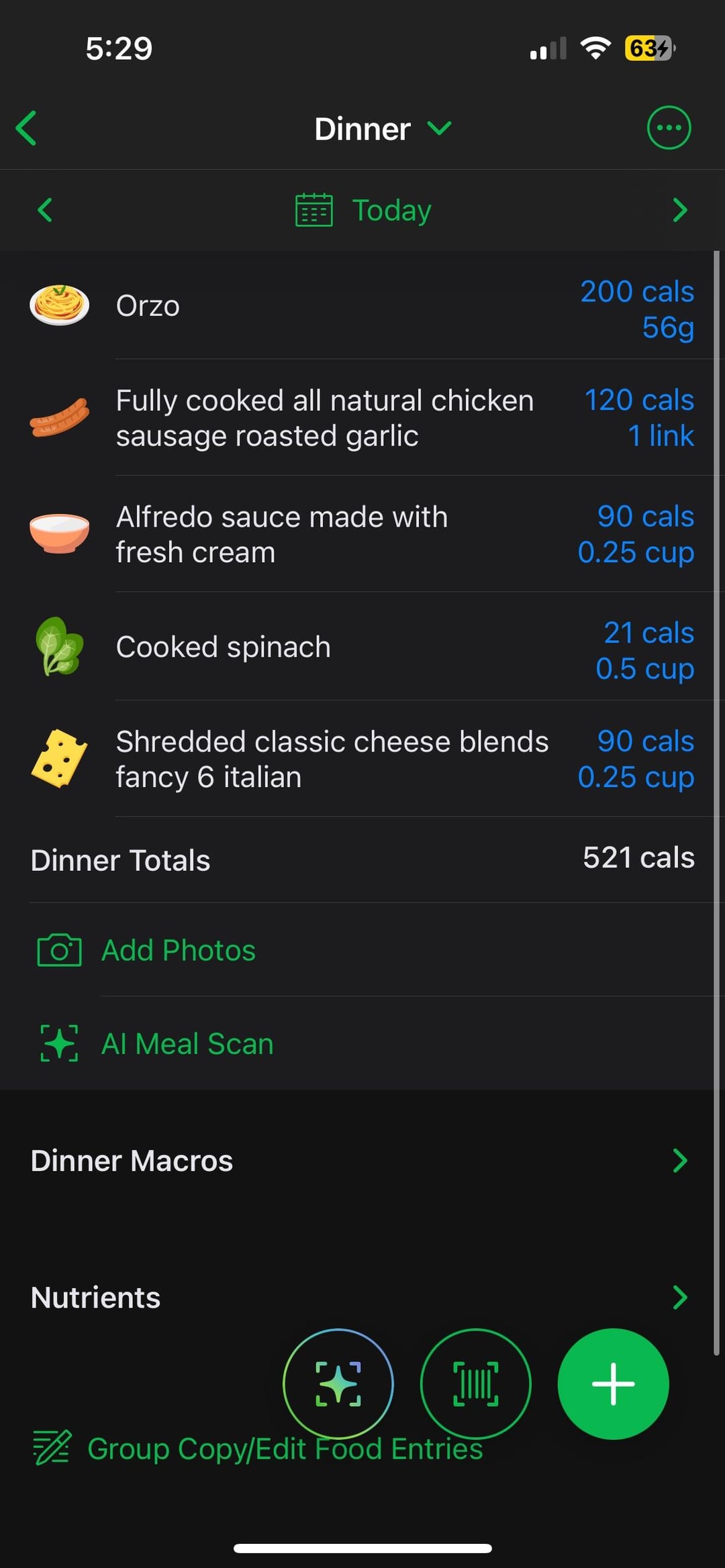This screenshot has width=725, height=1568.
Task: Tap the floating barcode scanner button
Action: pyautogui.click(x=476, y=1383)
